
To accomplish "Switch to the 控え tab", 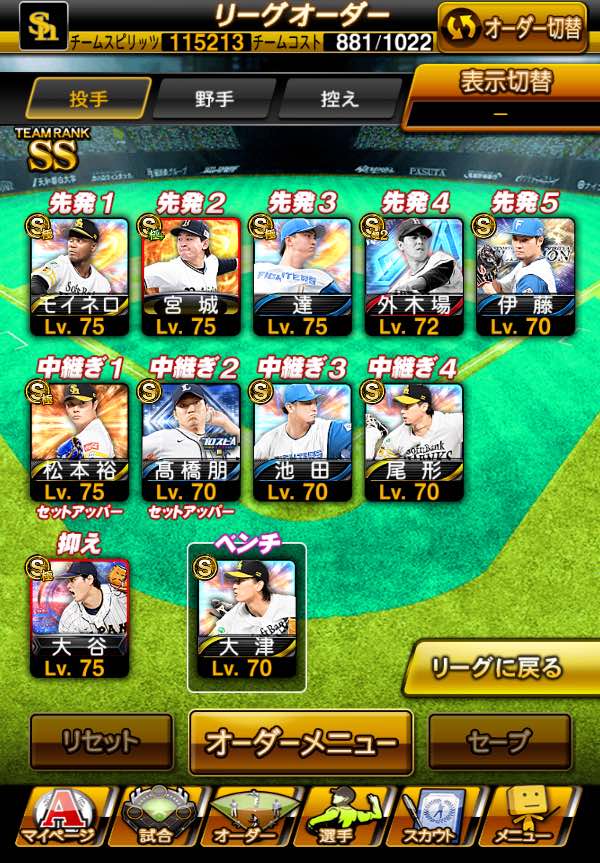I will pos(340,99).
